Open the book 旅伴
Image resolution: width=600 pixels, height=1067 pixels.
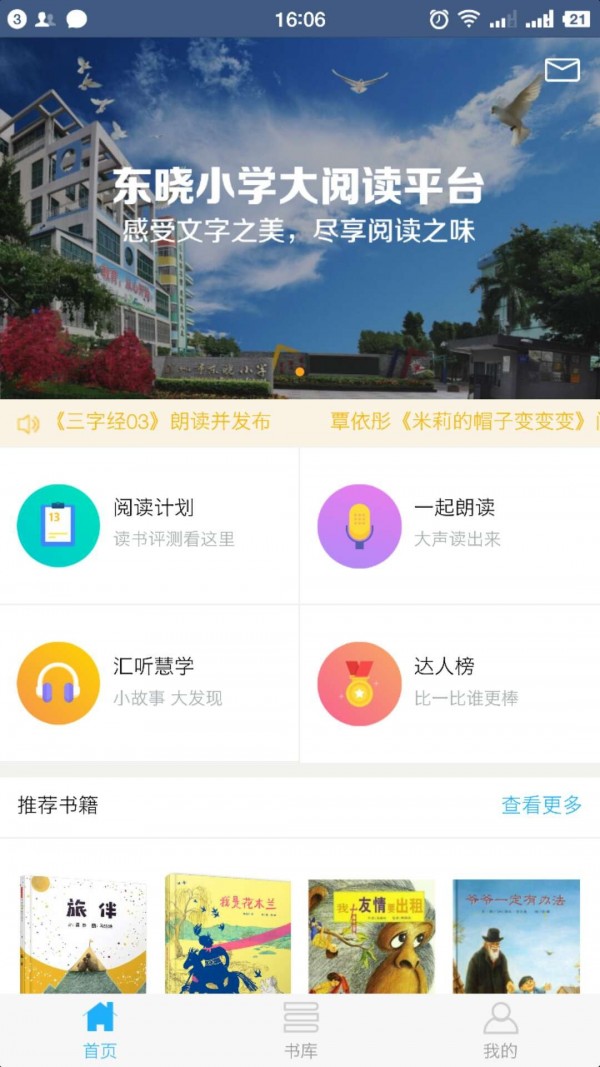coord(83,935)
